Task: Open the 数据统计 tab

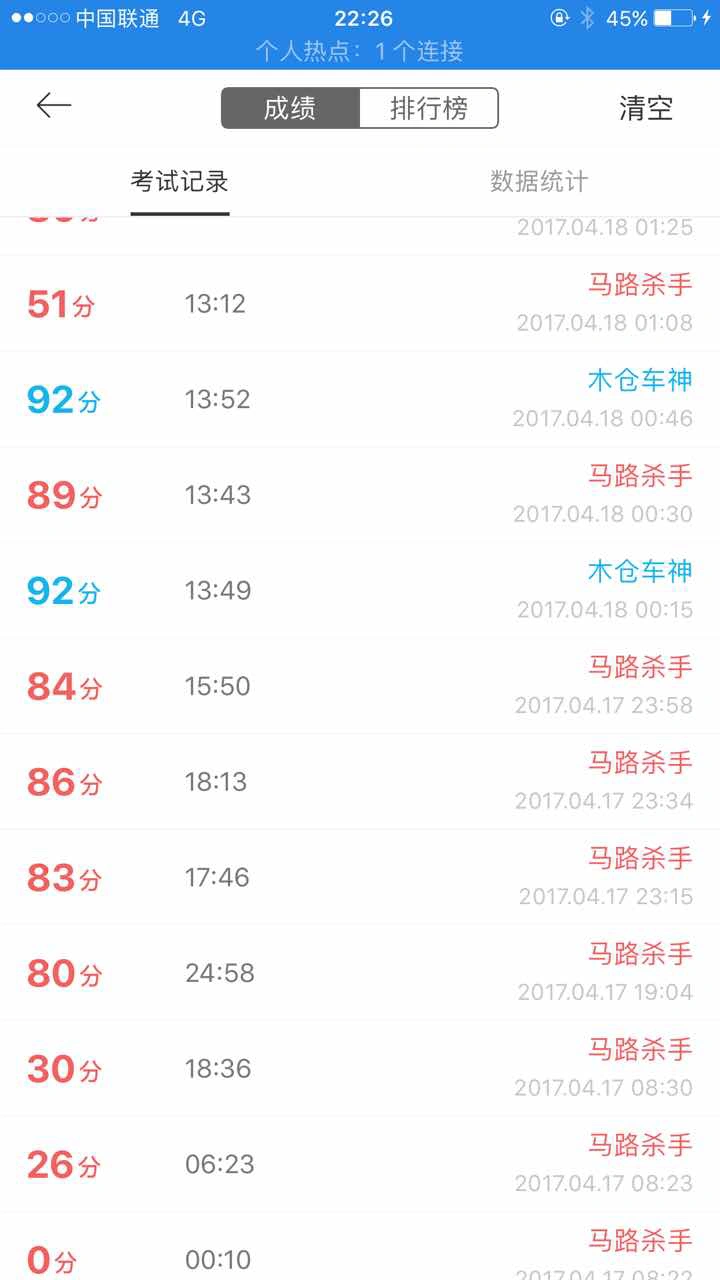Action: point(539,181)
